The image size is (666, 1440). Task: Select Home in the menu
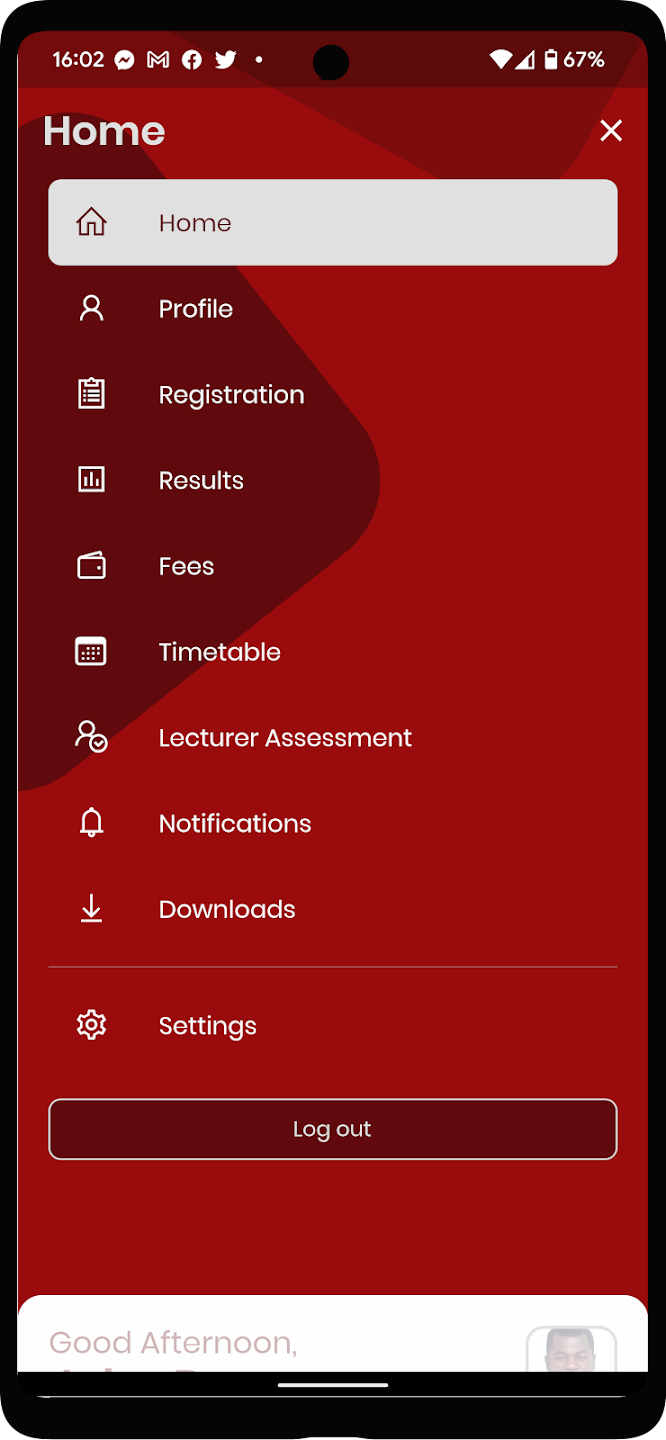point(332,222)
